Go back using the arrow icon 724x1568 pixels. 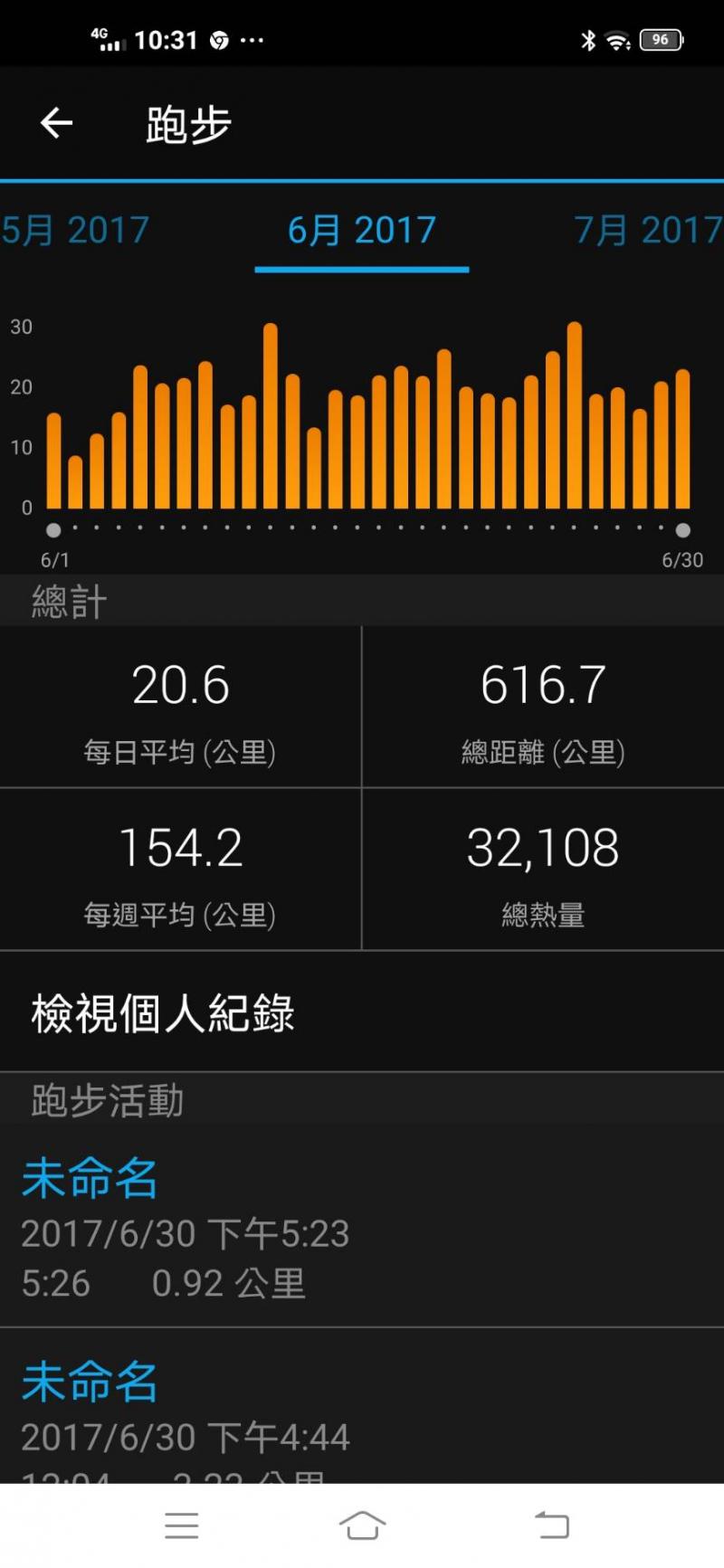[56, 123]
